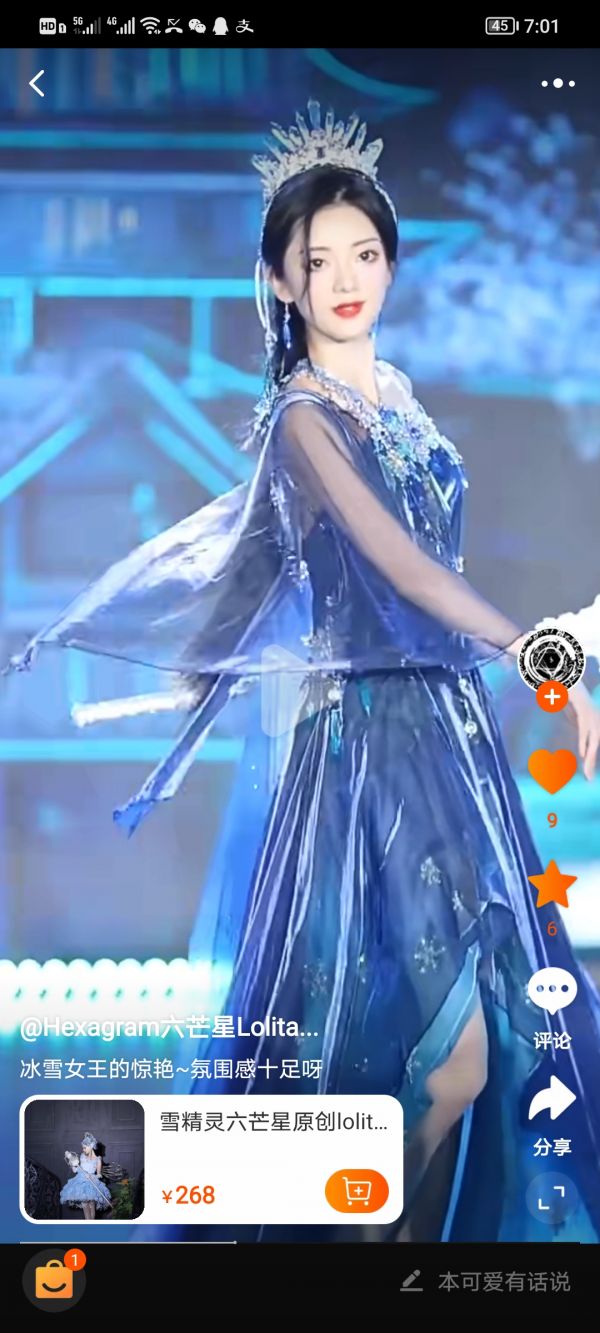Go back using the top-left arrow
600x1333 pixels.
tap(37, 84)
